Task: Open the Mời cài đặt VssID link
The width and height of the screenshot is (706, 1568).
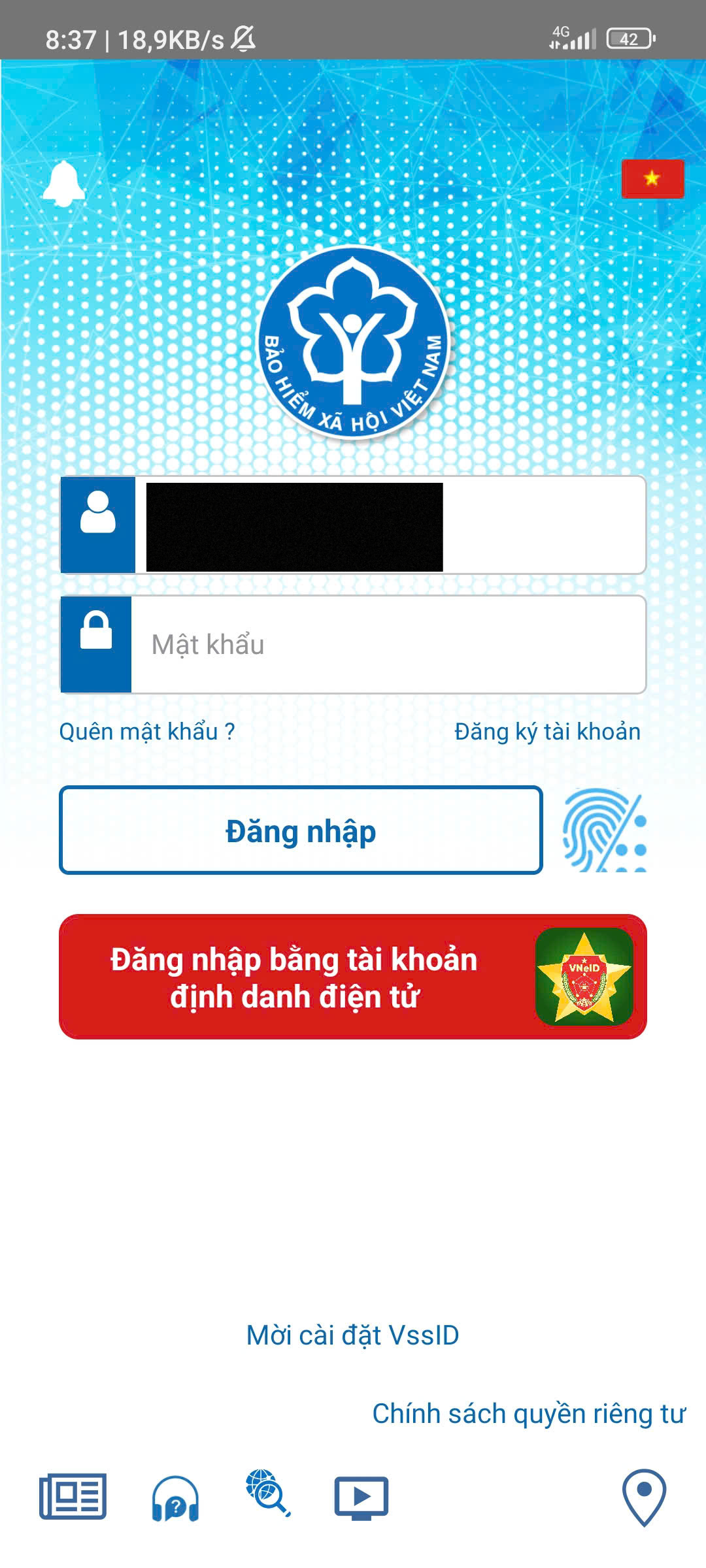Action: [x=353, y=1335]
